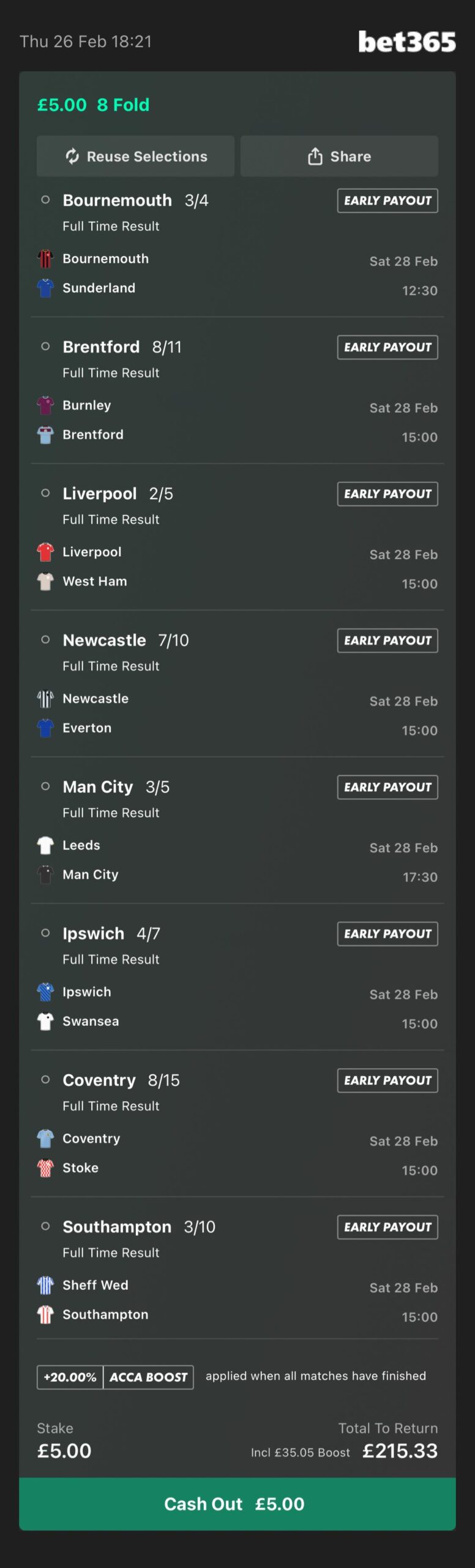Open Early Payout info for Brentford selection
This screenshot has width=475, height=1568.
387,347
